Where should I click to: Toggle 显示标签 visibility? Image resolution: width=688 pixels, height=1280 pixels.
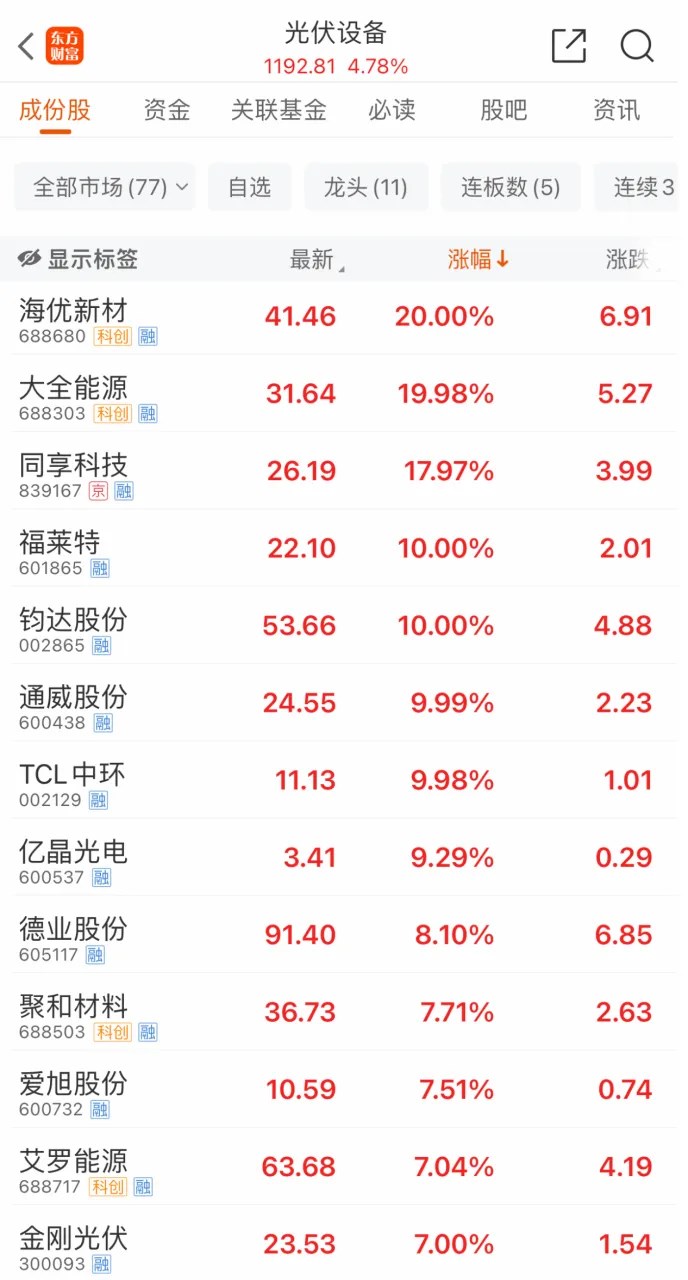(78, 260)
